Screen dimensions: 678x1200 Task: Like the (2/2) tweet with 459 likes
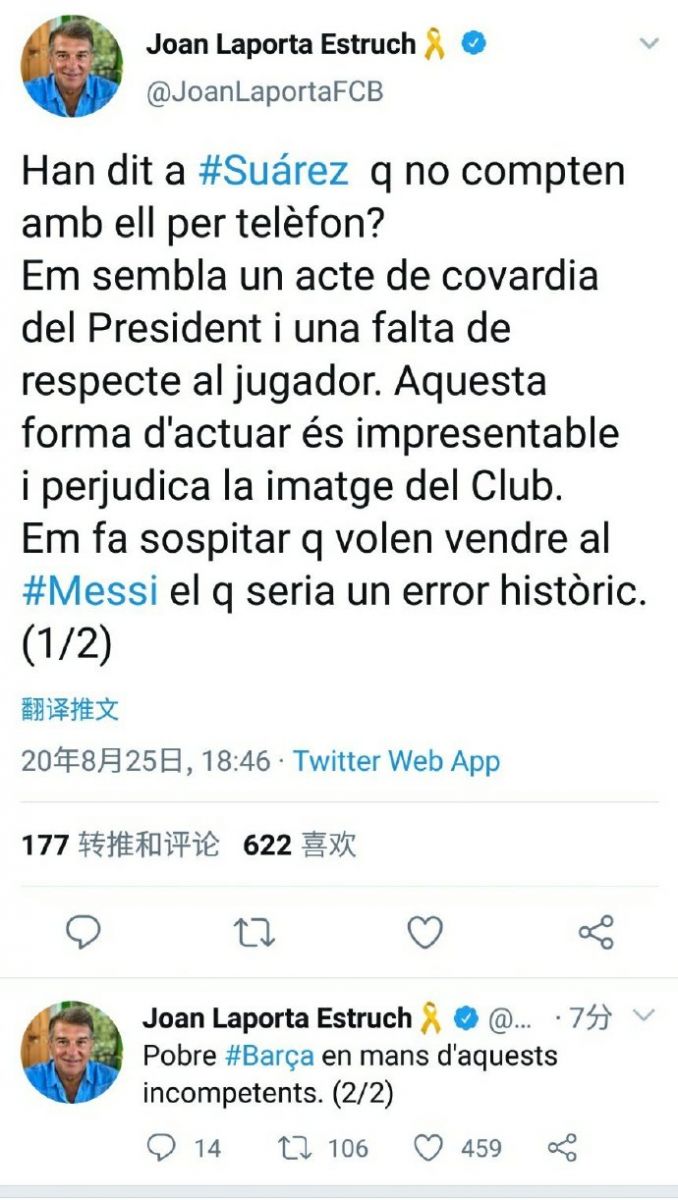click(458, 1148)
